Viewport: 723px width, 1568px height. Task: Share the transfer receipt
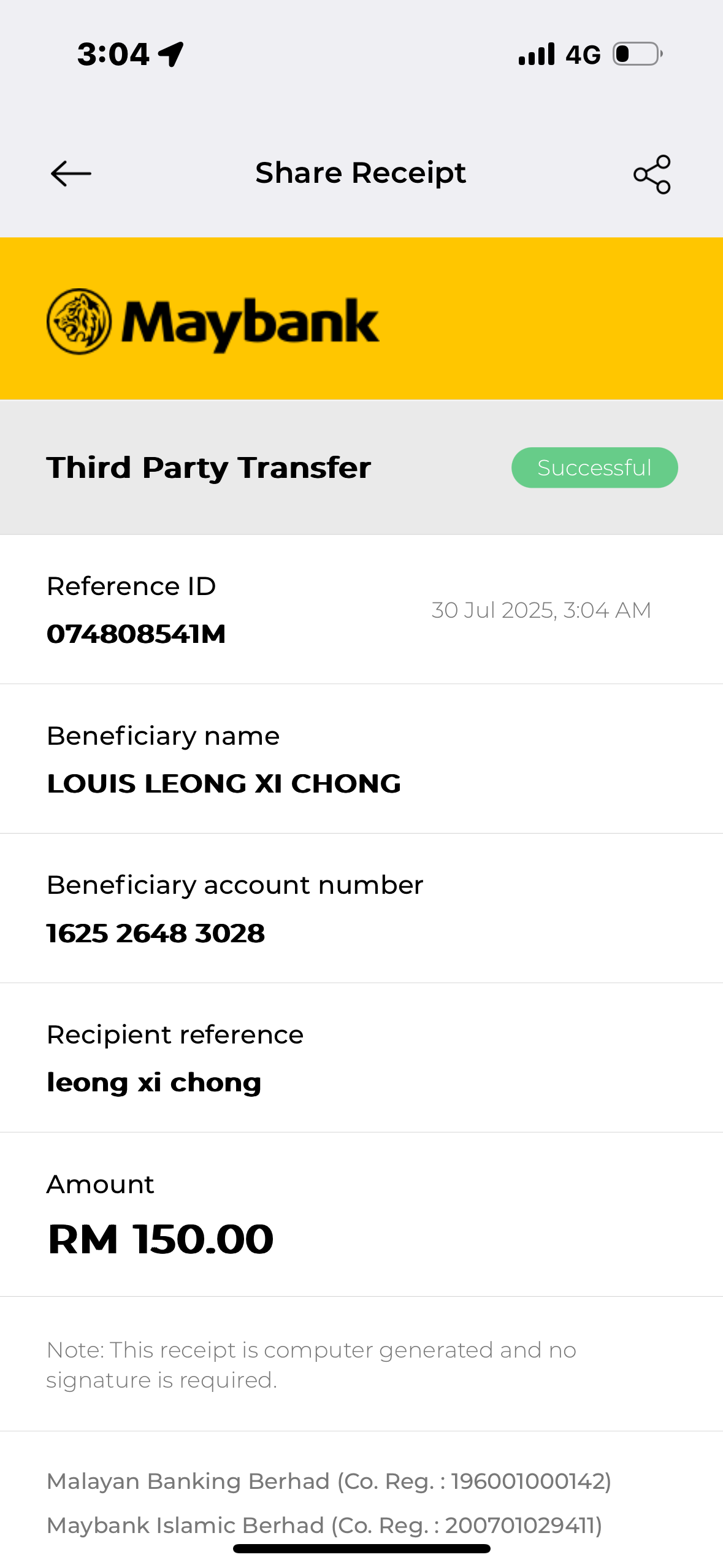652,174
